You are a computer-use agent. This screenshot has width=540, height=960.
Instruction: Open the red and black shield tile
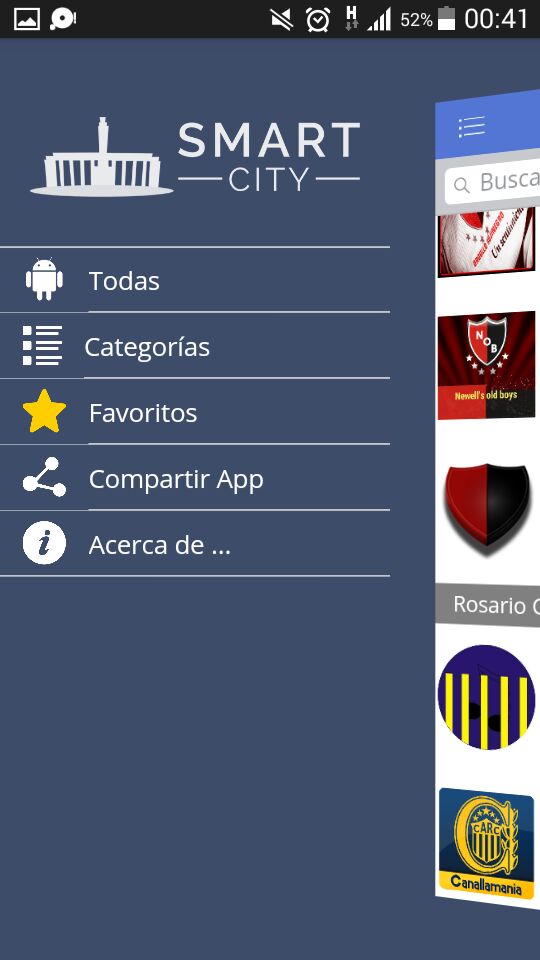click(487, 509)
